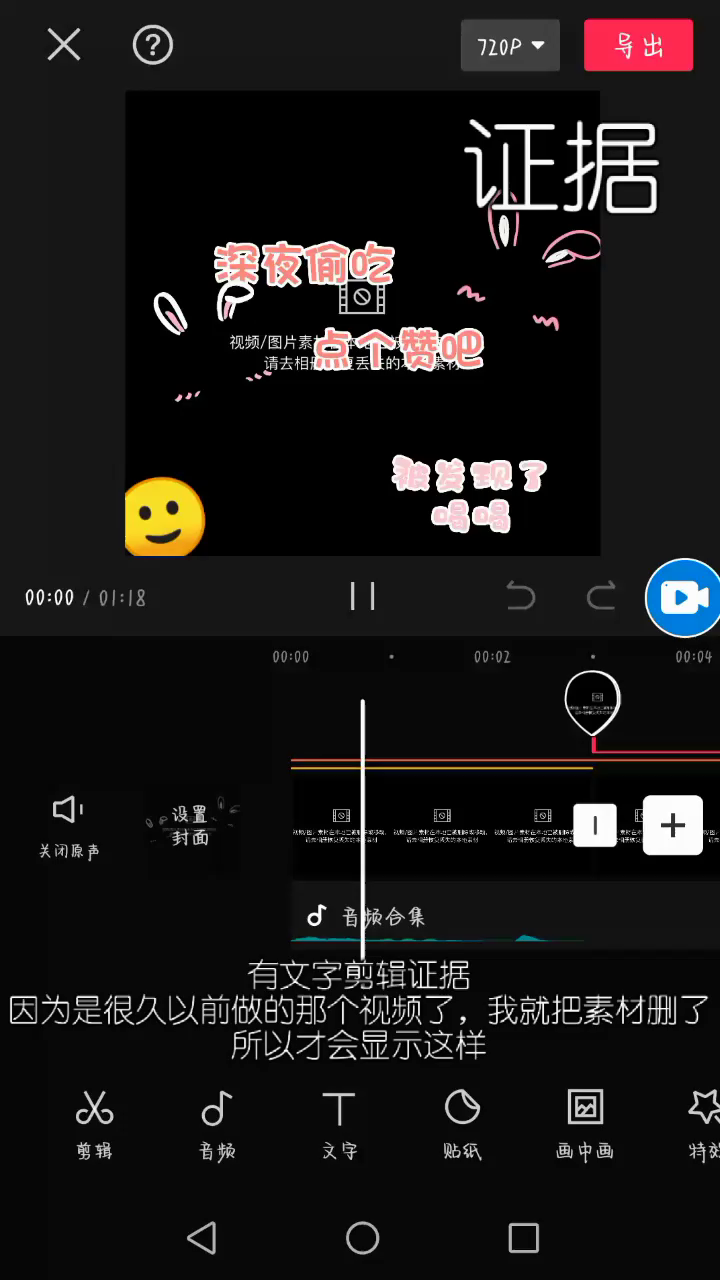Open the help question mark
Image resolution: width=720 pixels, height=1280 pixels.
point(153,45)
